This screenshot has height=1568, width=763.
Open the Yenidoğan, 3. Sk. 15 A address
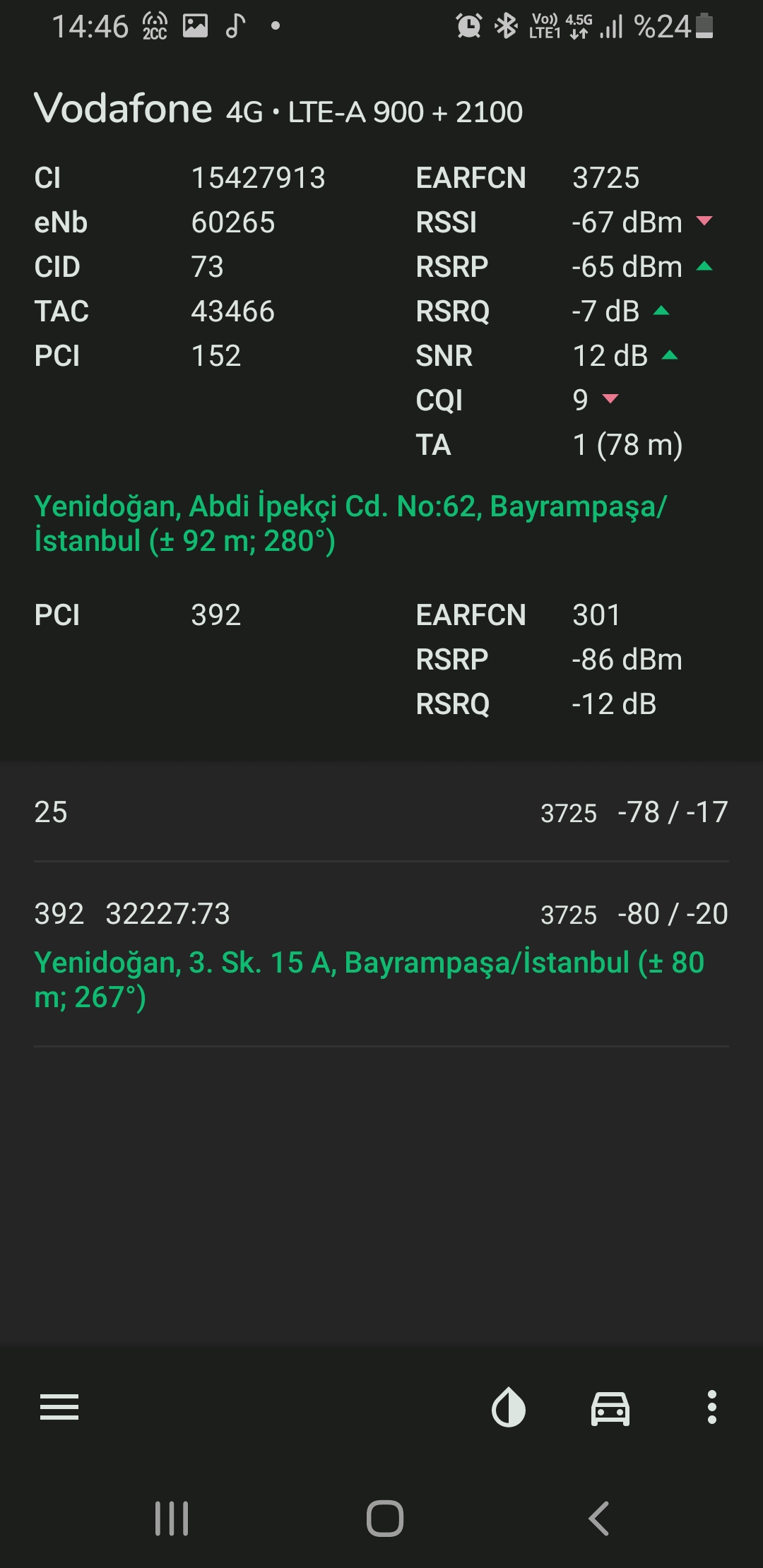click(369, 980)
